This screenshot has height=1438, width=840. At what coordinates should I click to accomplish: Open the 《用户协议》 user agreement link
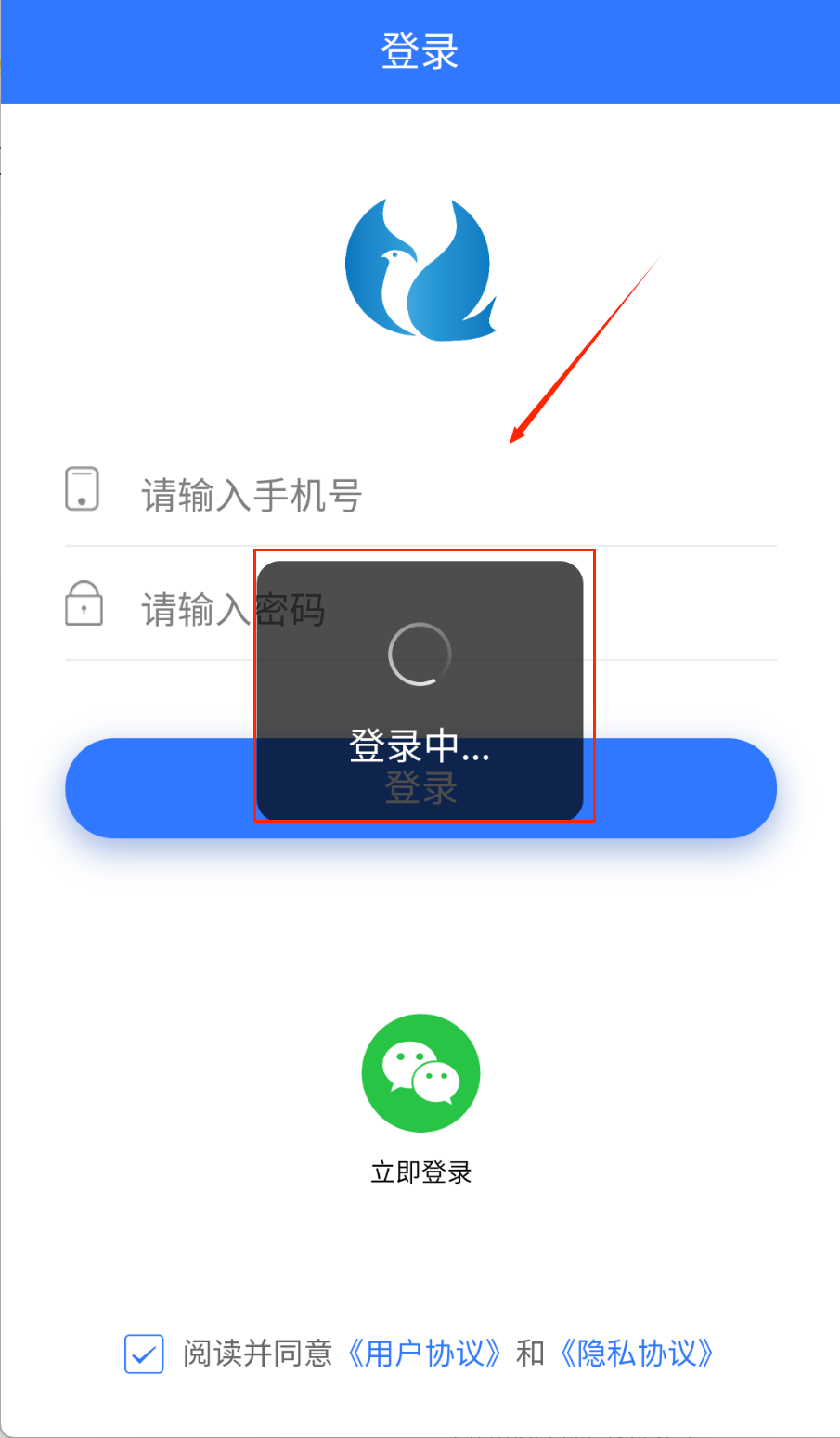click(x=425, y=1354)
